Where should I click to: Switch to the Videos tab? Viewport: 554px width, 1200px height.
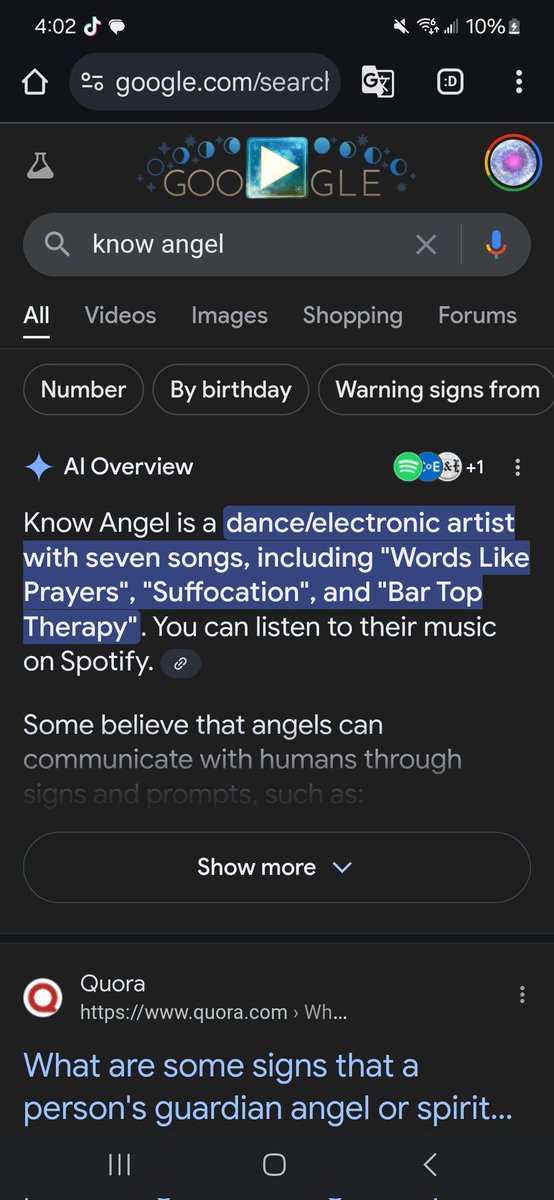click(120, 315)
